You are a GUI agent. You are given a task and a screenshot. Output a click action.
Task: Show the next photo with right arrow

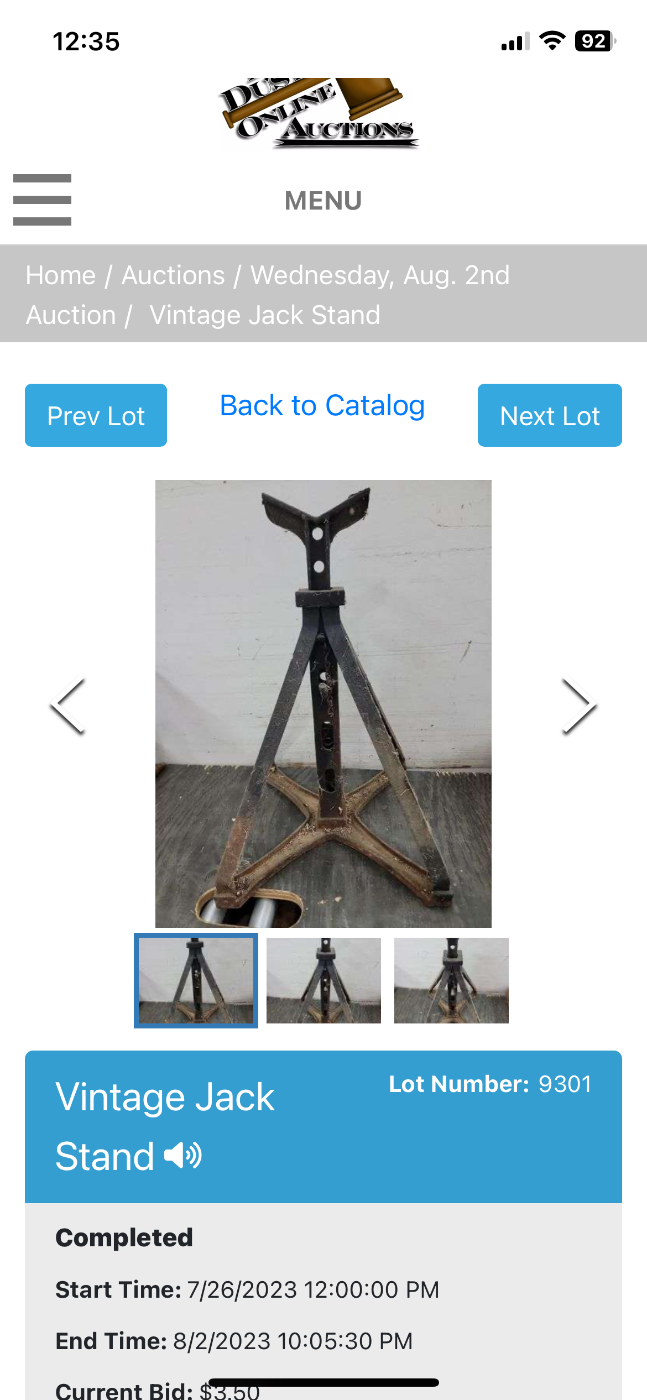coord(579,707)
